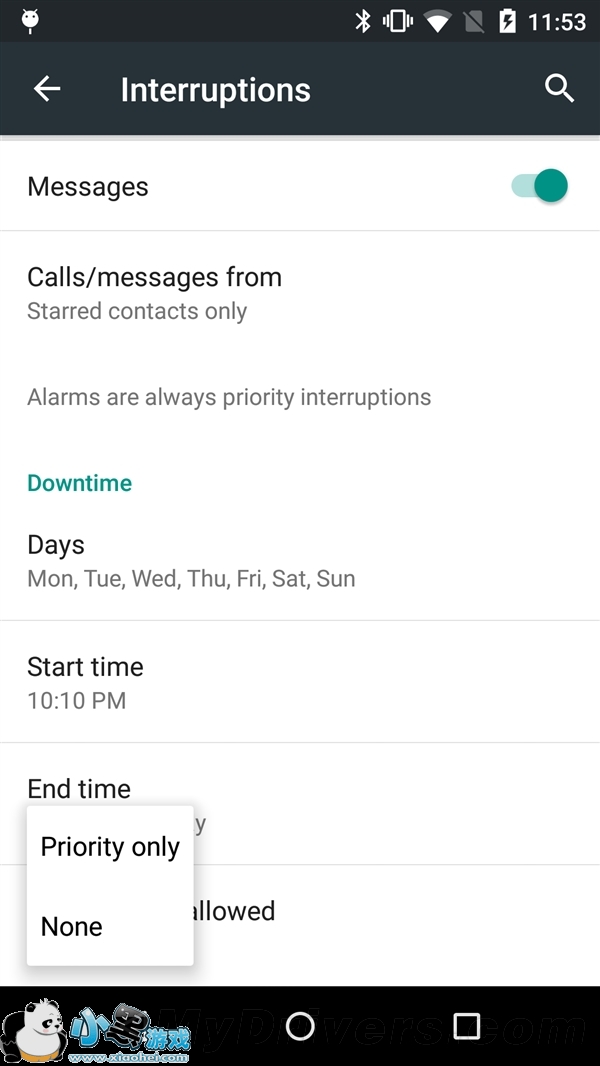This screenshot has width=600, height=1066.
Task: Go back from Interruptions
Action: (47, 89)
